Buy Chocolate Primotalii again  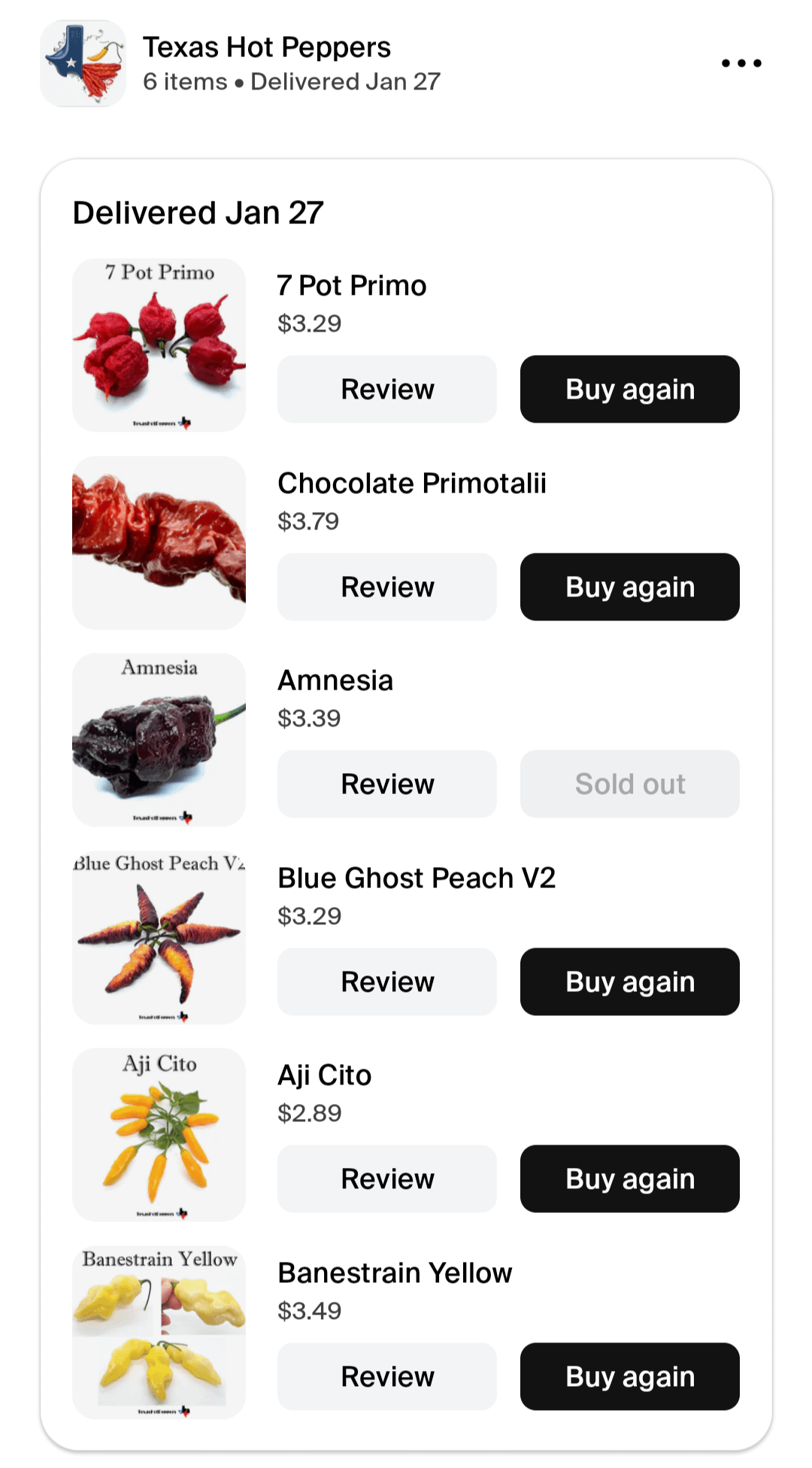click(629, 587)
